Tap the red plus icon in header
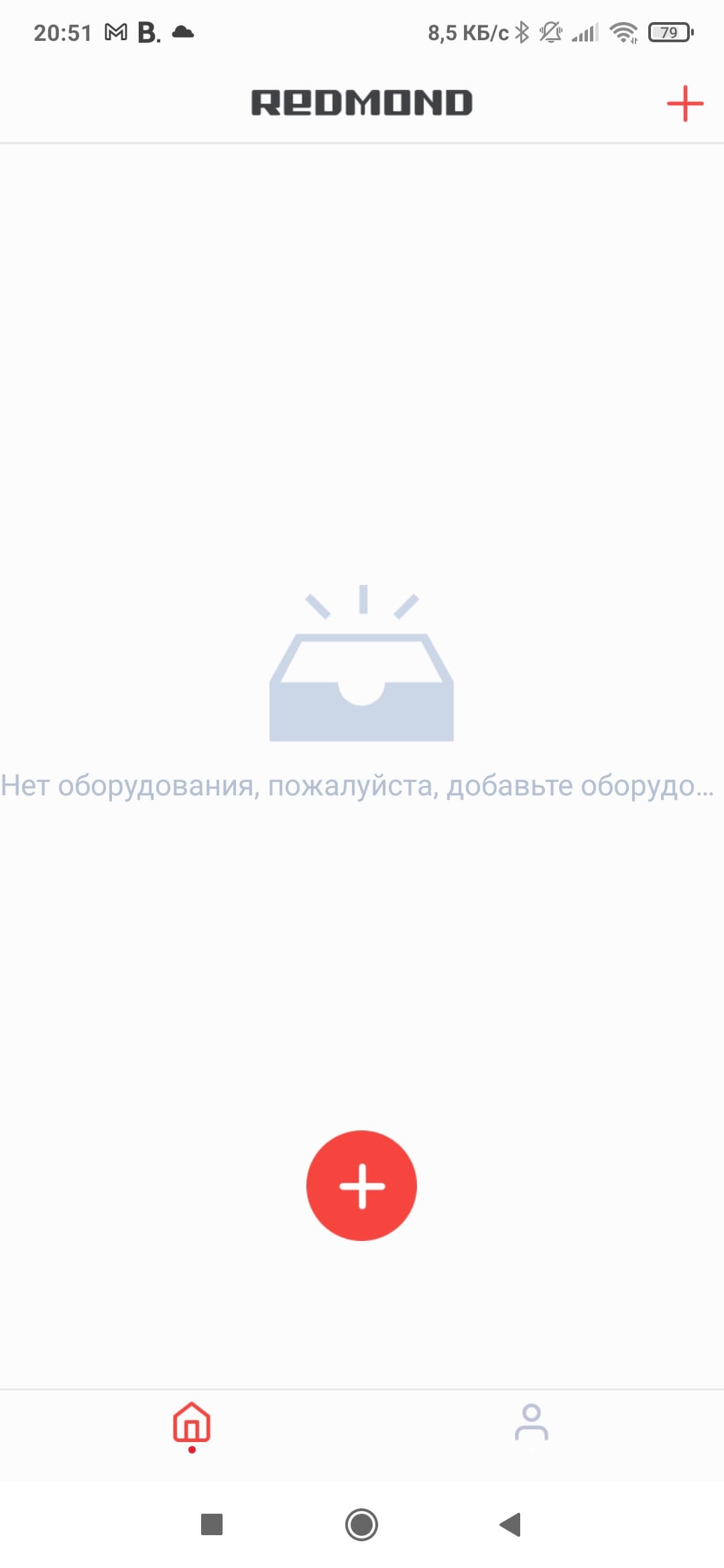Viewport: 724px width, 1568px height. pyautogui.click(x=684, y=104)
